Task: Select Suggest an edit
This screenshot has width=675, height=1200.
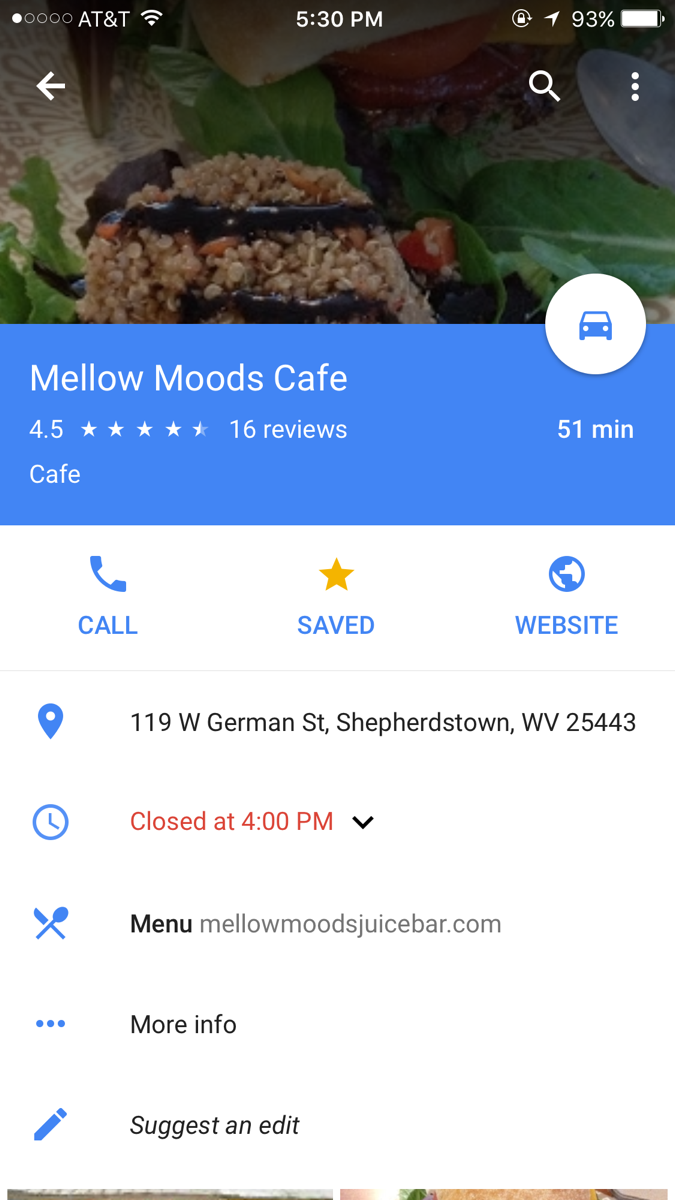Action: (x=214, y=1125)
